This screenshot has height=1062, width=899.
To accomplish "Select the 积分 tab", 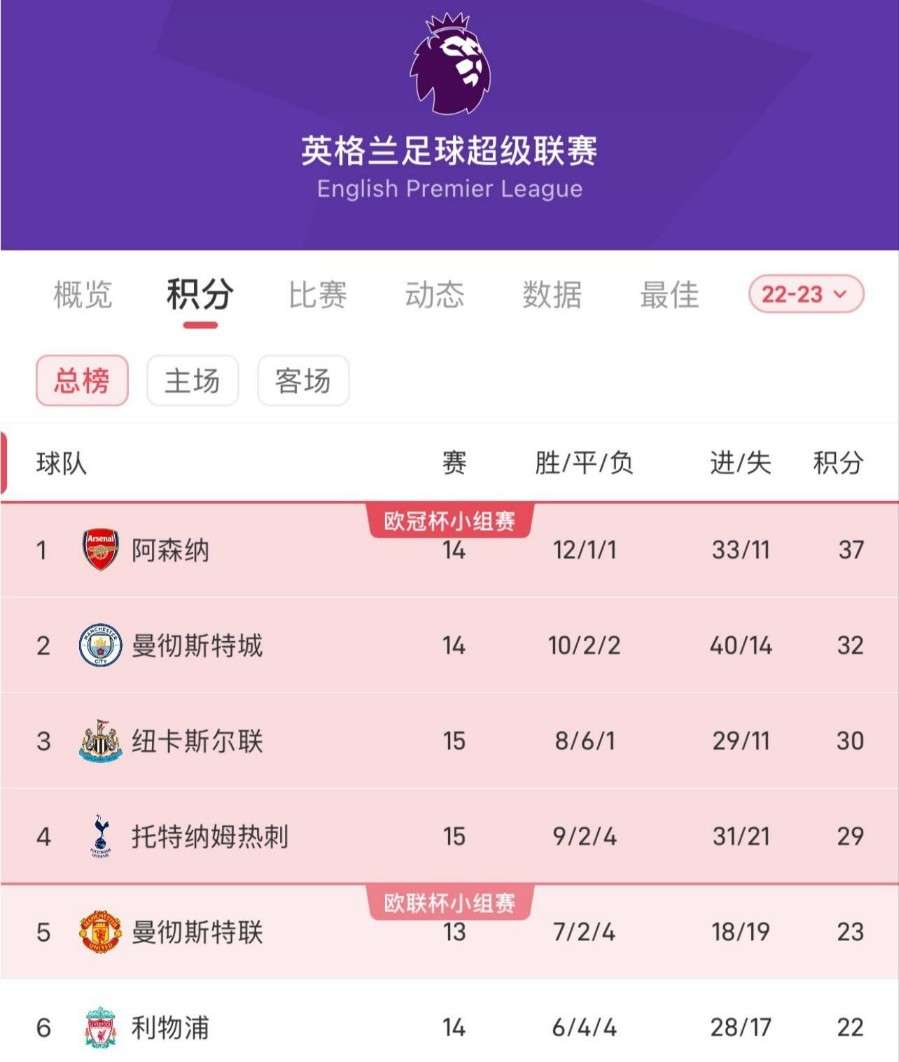I will [x=200, y=295].
